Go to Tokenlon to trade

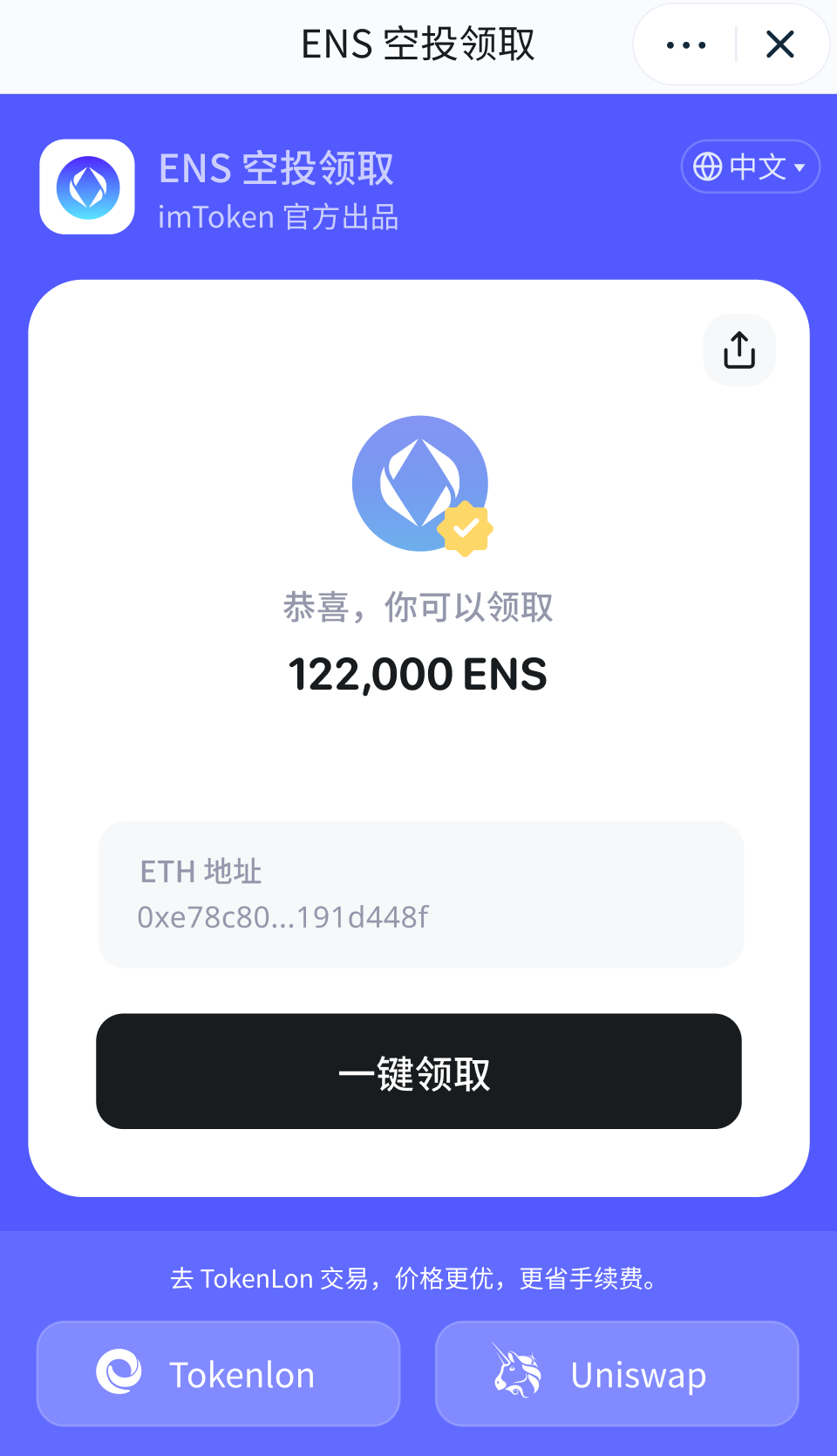click(218, 1374)
